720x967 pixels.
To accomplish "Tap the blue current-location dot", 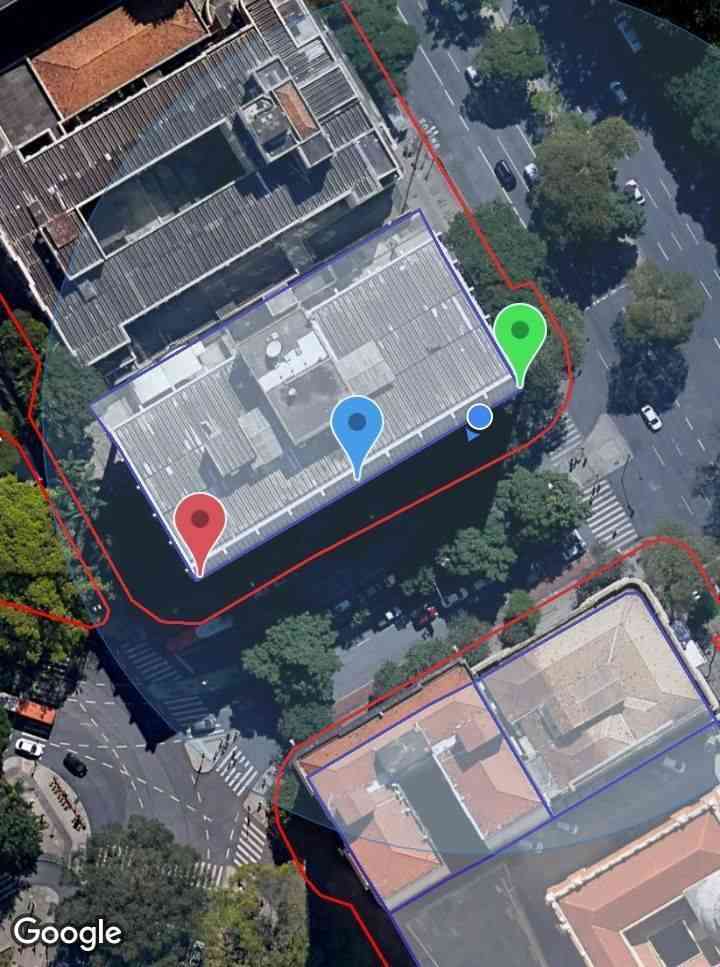I will point(479,417).
